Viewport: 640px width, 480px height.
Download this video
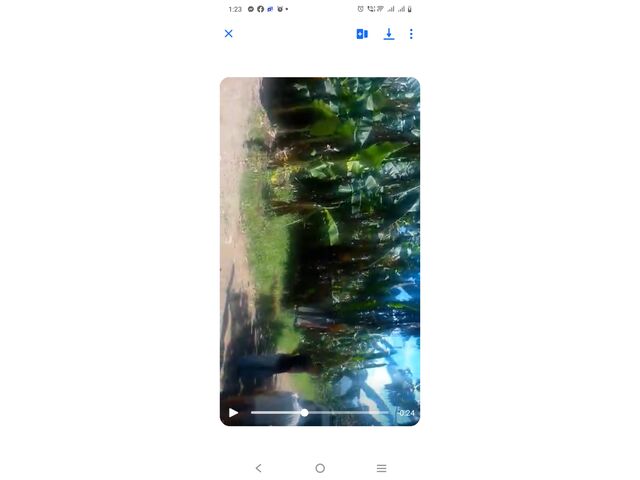pyautogui.click(x=389, y=34)
